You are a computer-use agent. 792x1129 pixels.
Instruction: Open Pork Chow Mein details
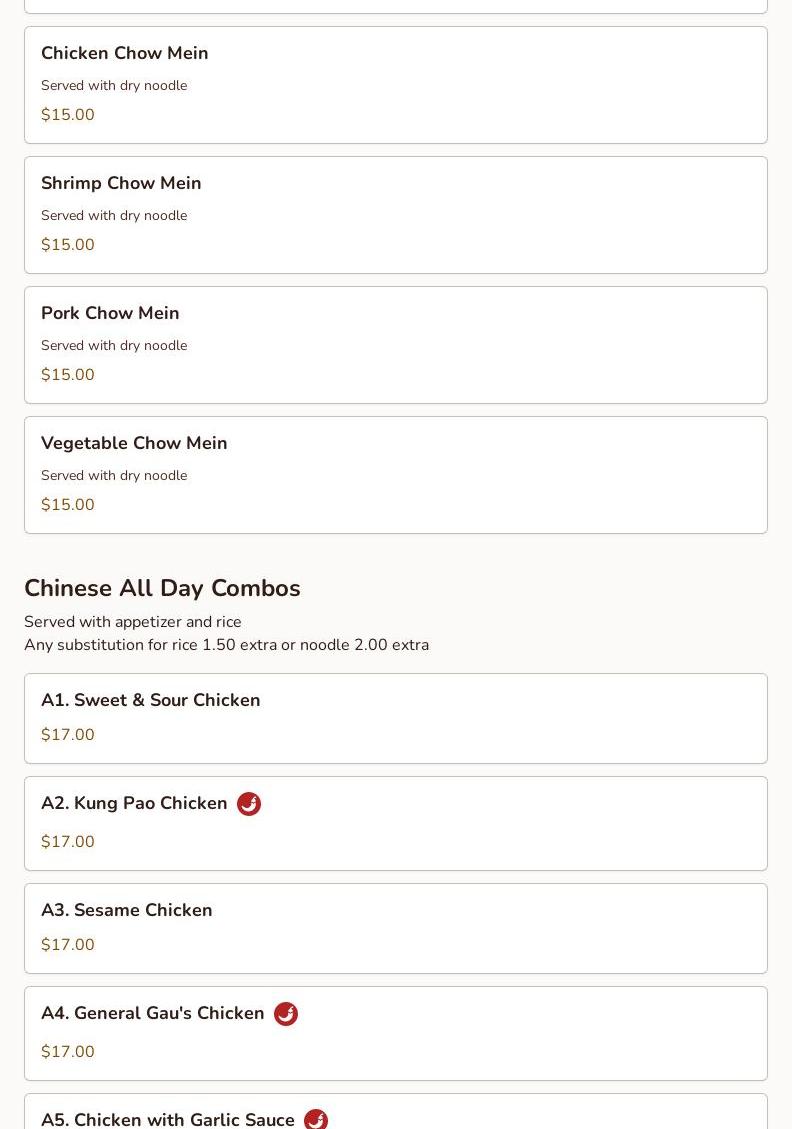coord(395,345)
